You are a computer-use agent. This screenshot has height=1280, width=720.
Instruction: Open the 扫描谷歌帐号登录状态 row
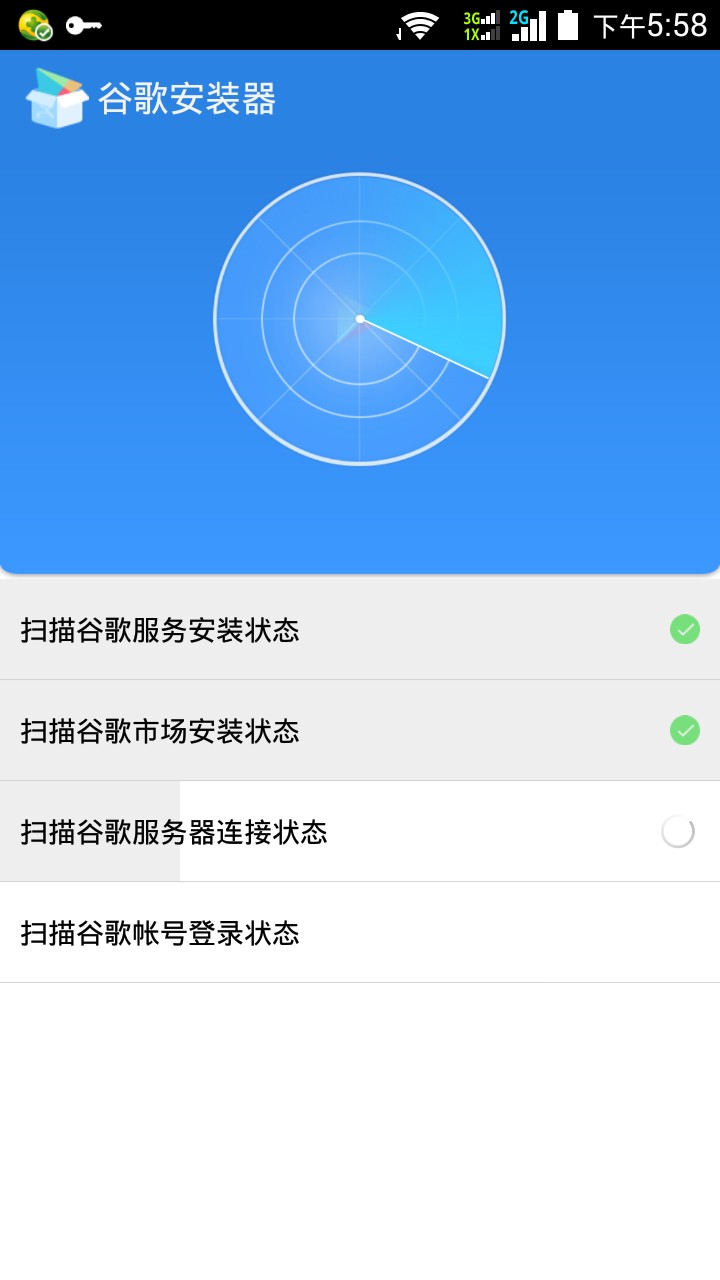(360, 933)
